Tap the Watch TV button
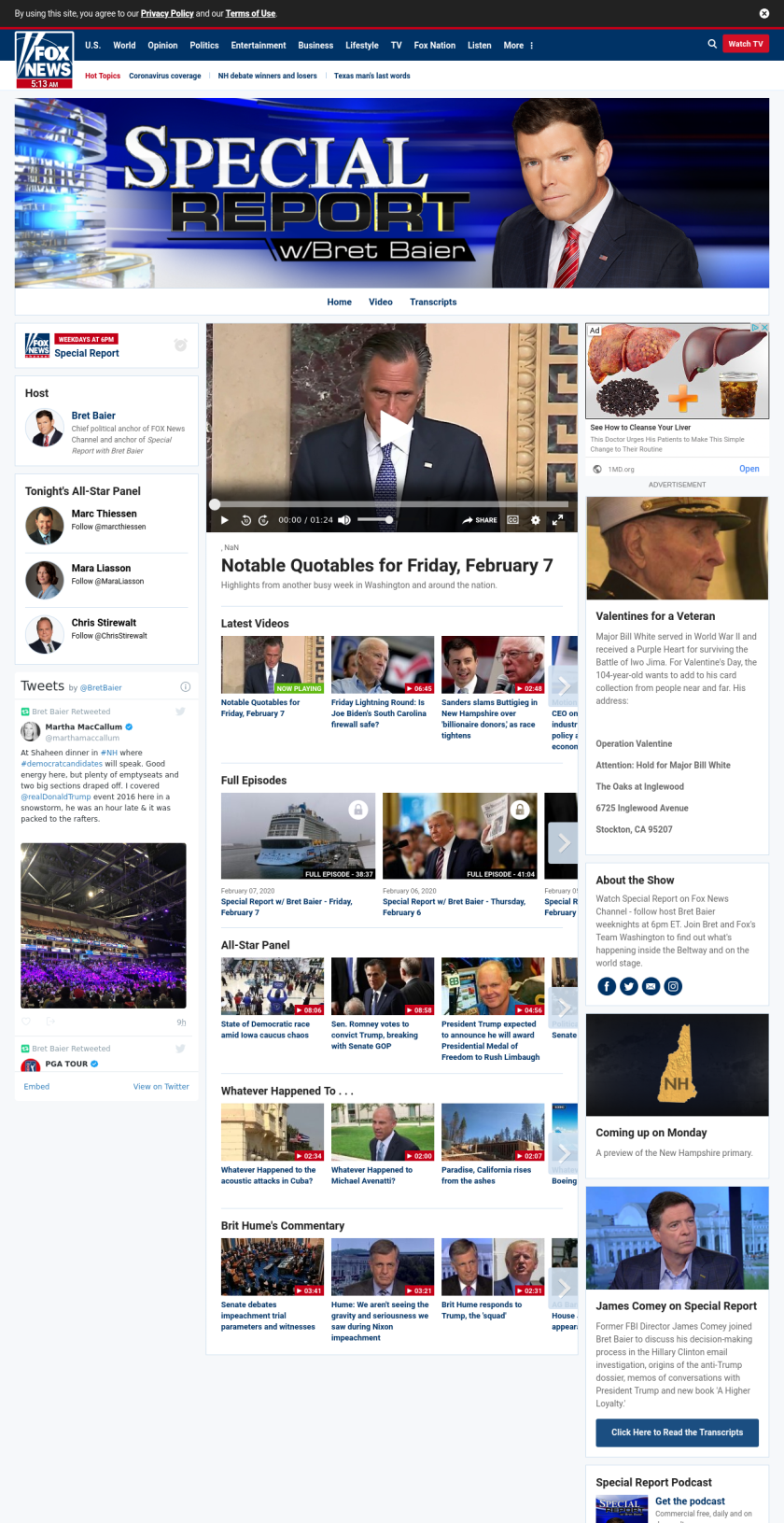Image resolution: width=784 pixels, height=1523 pixels. [745, 44]
